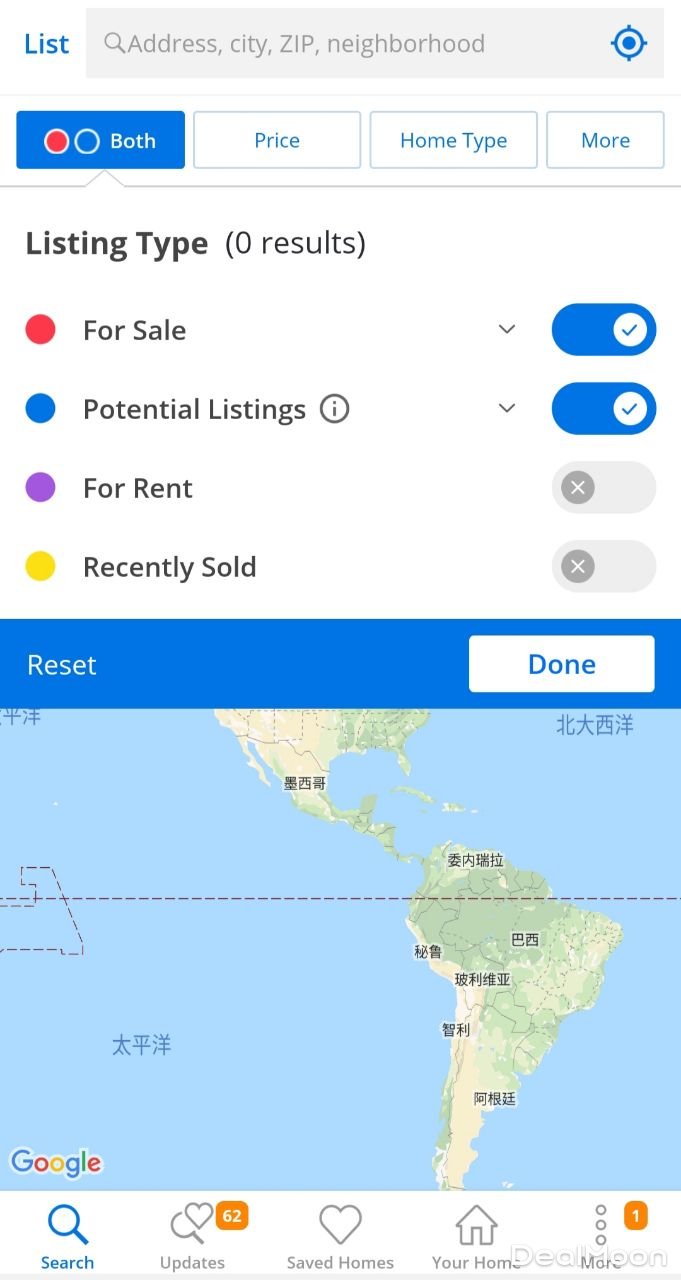Enable the For Rent toggle

604,488
